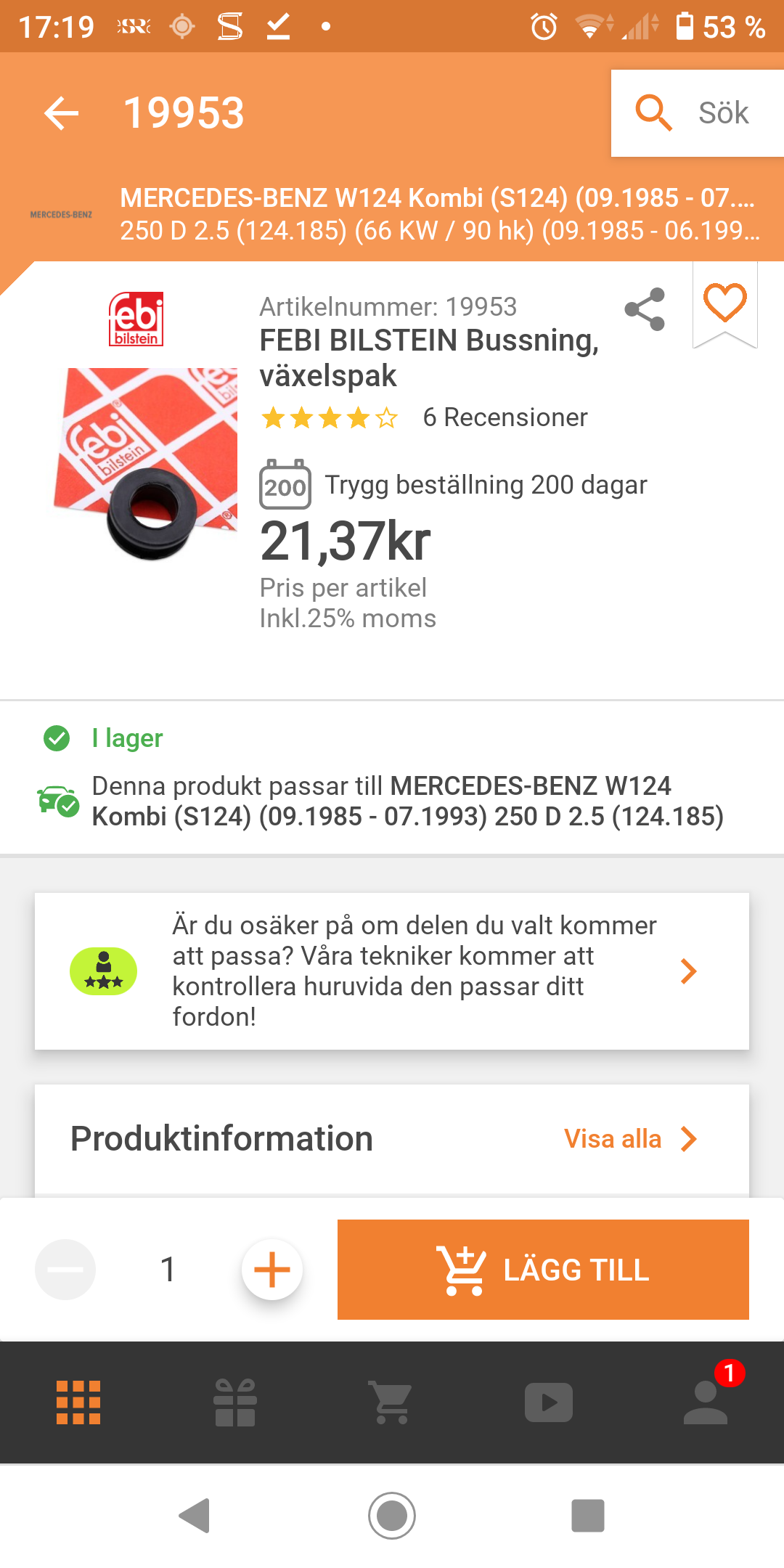Open the catalog grid tab
Image resolution: width=784 pixels, height=1568 pixels.
[78, 1402]
